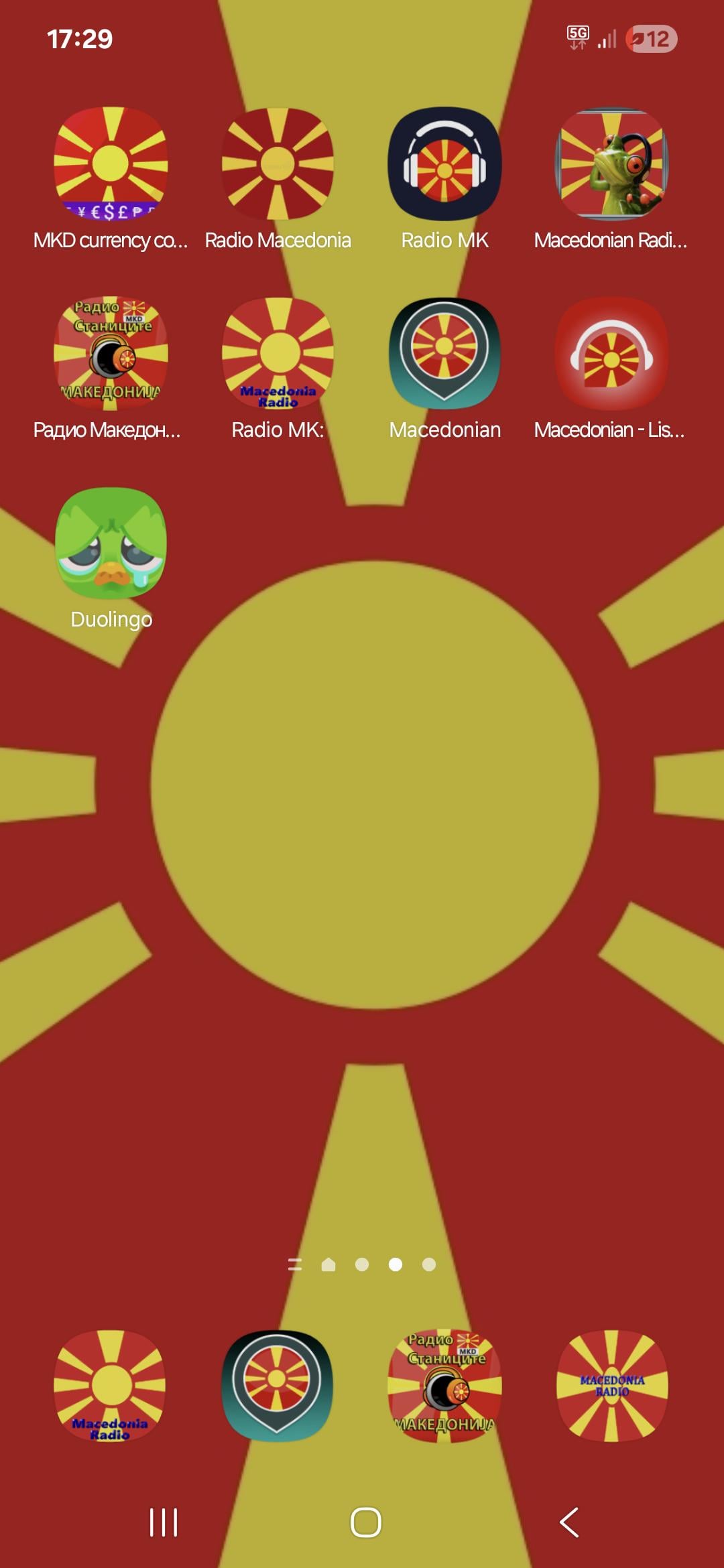Jump to the home page indicator
This screenshot has width=724, height=1568.
[328, 1264]
